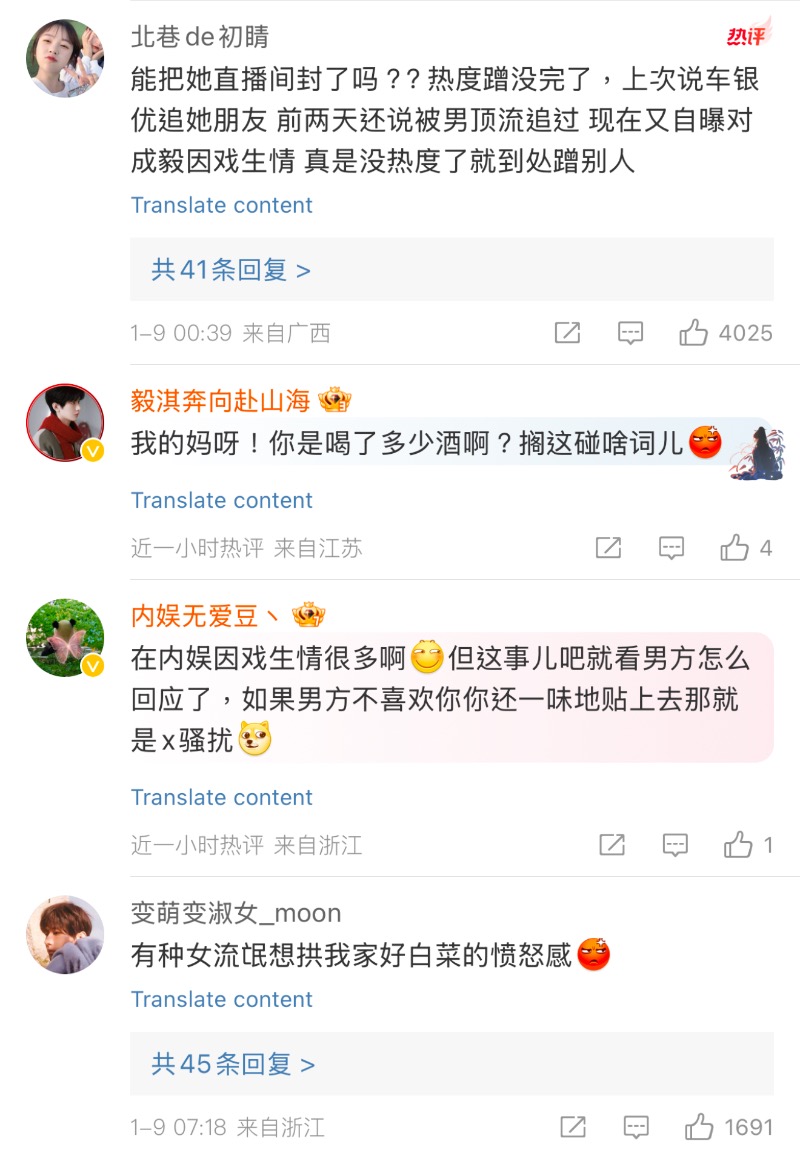The height and width of the screenshot is (1150, 800).
Task: Reply to the comment by 毅淇奔向赴山海
Action: click(671, 548)
